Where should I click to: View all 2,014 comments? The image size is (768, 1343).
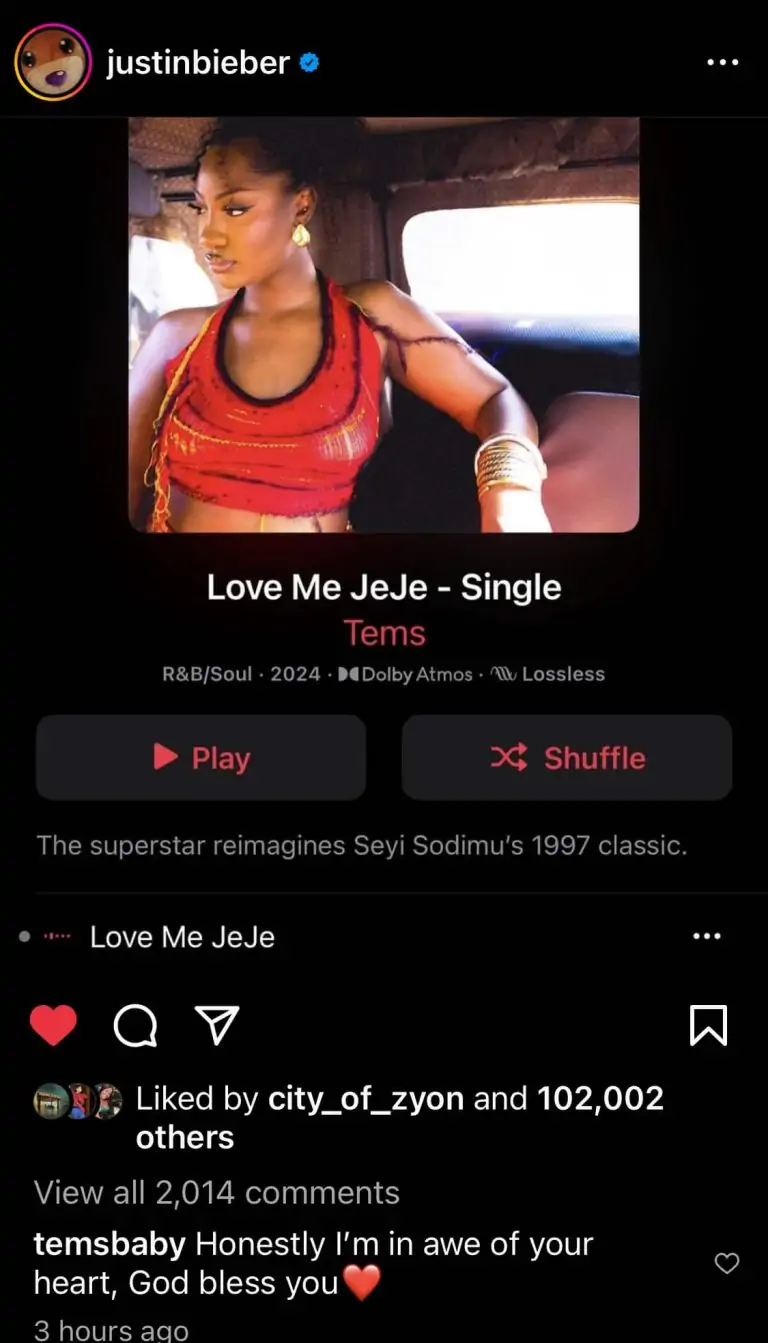tap(217, 1192)
